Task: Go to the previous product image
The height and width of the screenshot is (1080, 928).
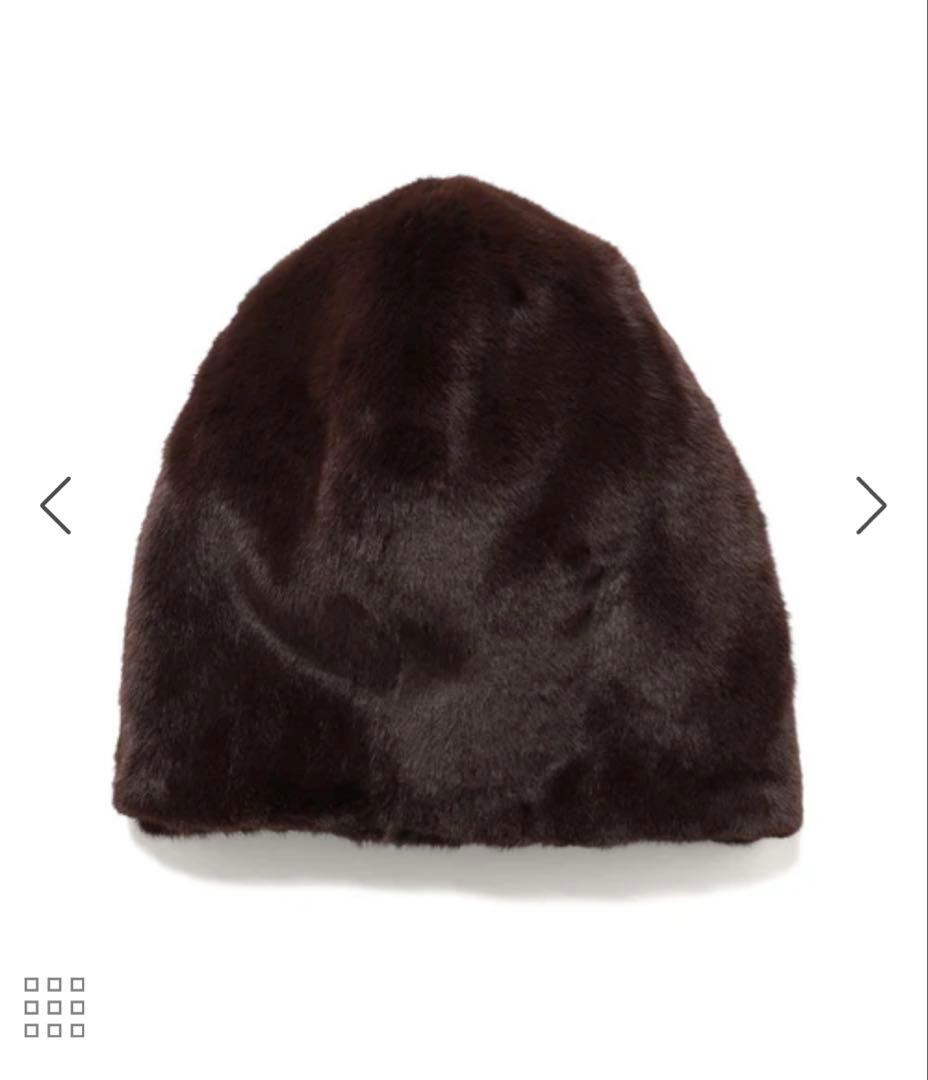Action: (56, 505)
